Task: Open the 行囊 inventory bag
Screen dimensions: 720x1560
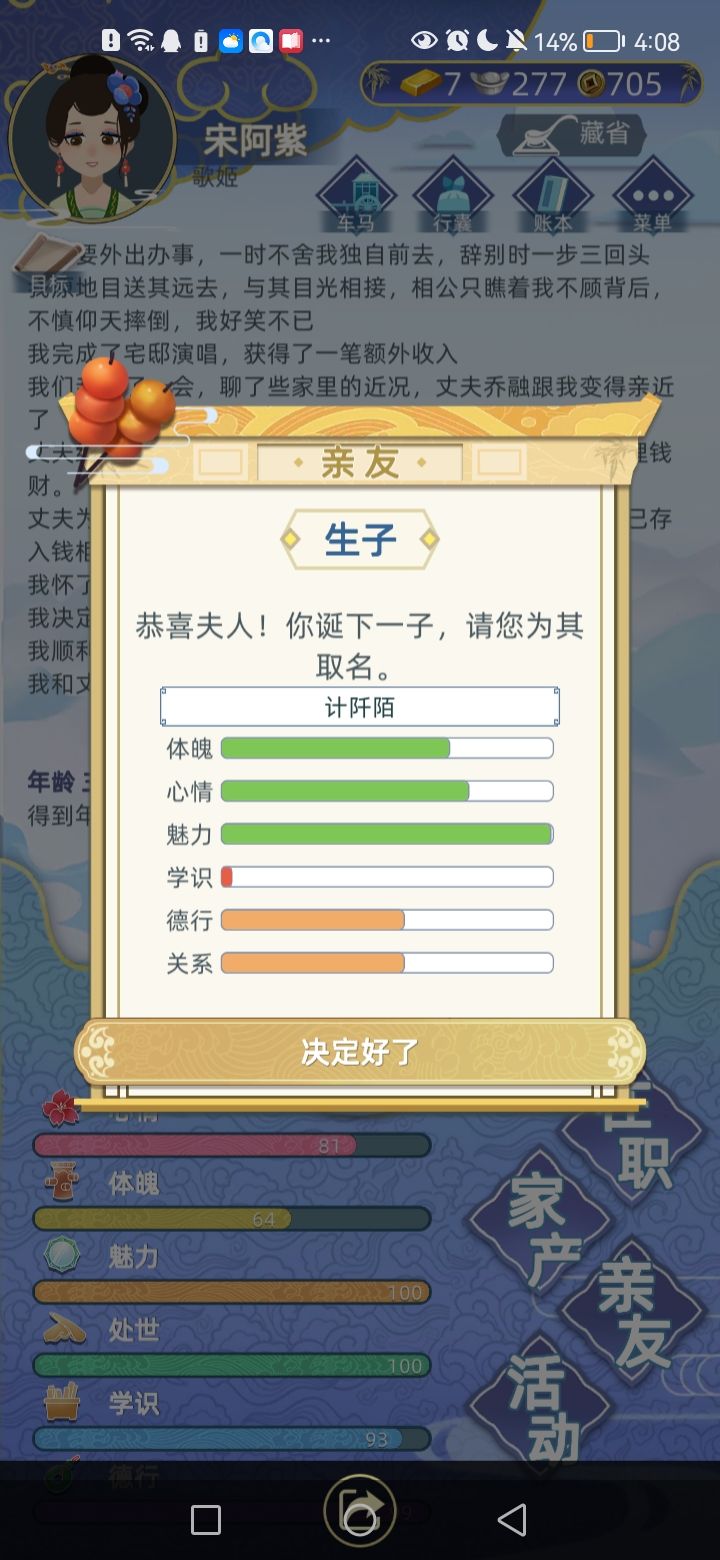Action: pos(452,196)
